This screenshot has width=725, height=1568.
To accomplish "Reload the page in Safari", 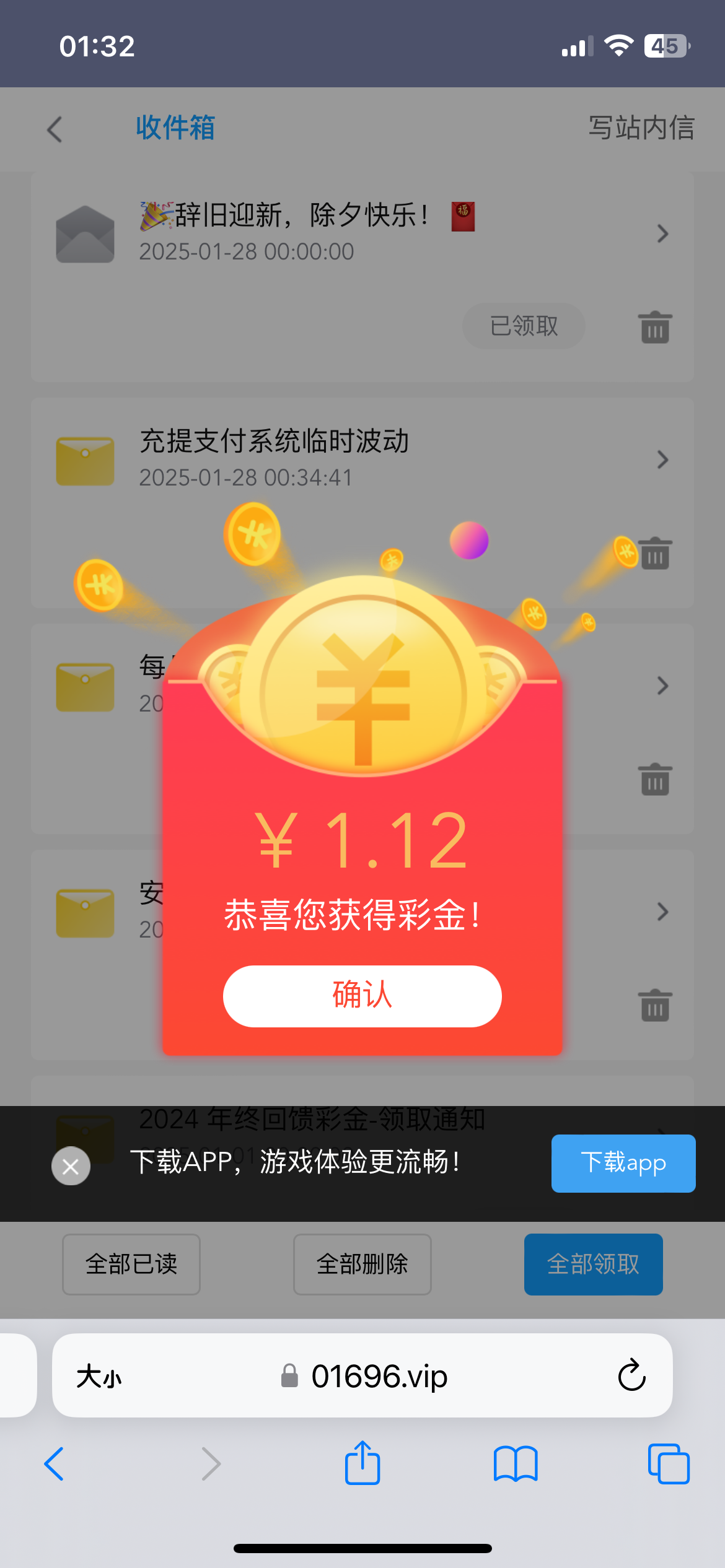I will (x=631, y=1375).
